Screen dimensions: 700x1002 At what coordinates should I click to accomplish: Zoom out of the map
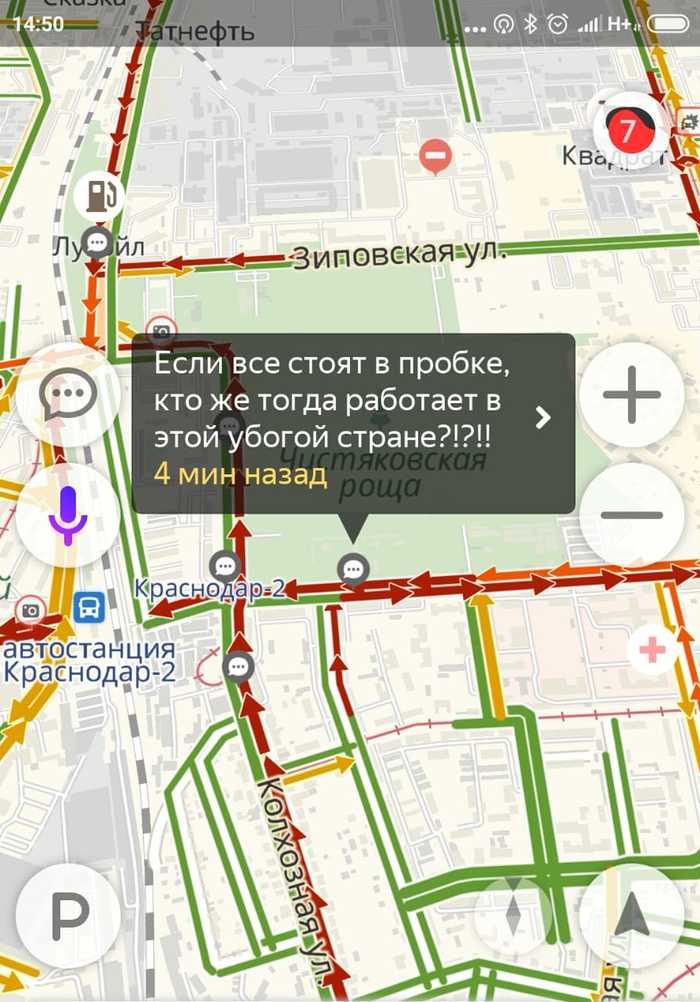click(x=631, y=515)
